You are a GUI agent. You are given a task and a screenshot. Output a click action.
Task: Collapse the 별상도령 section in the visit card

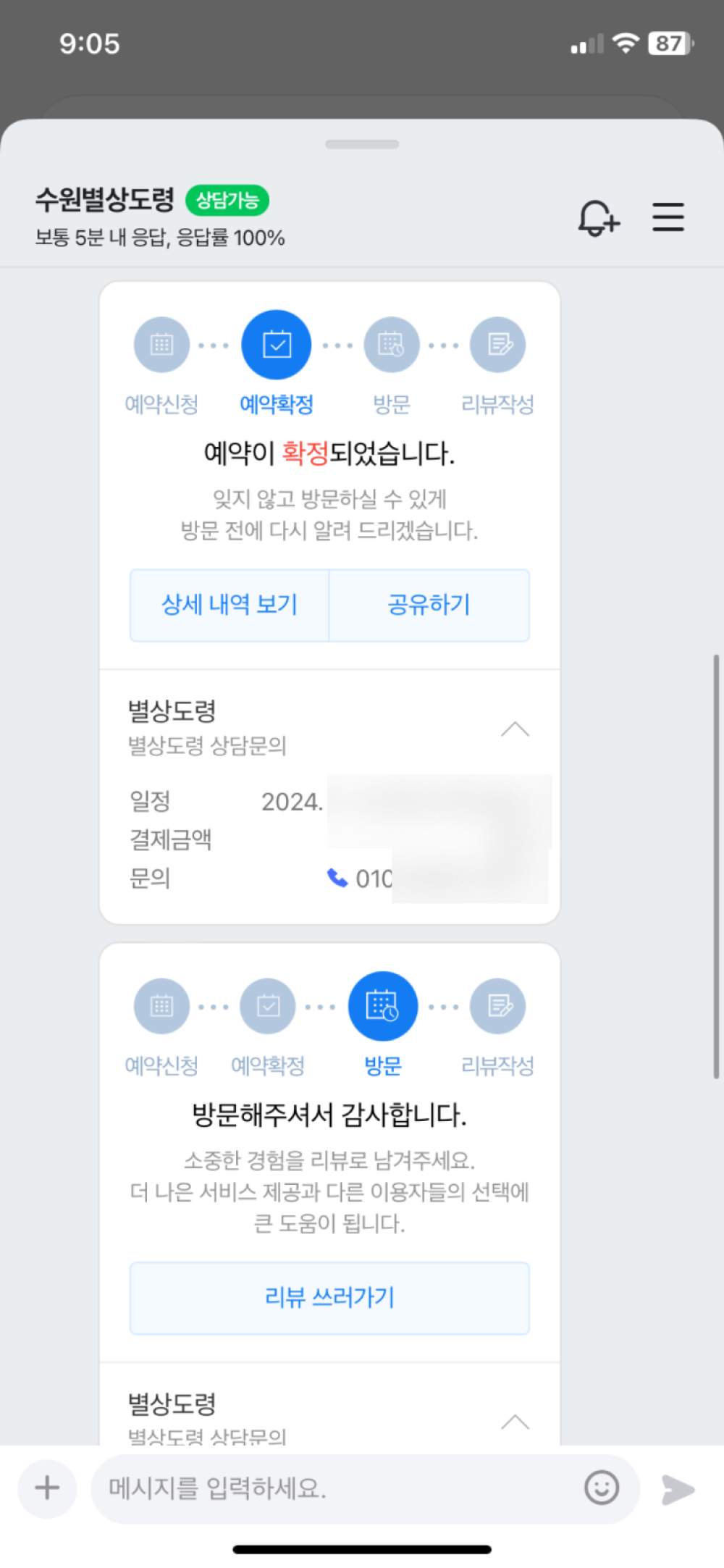coord(515,1422)
